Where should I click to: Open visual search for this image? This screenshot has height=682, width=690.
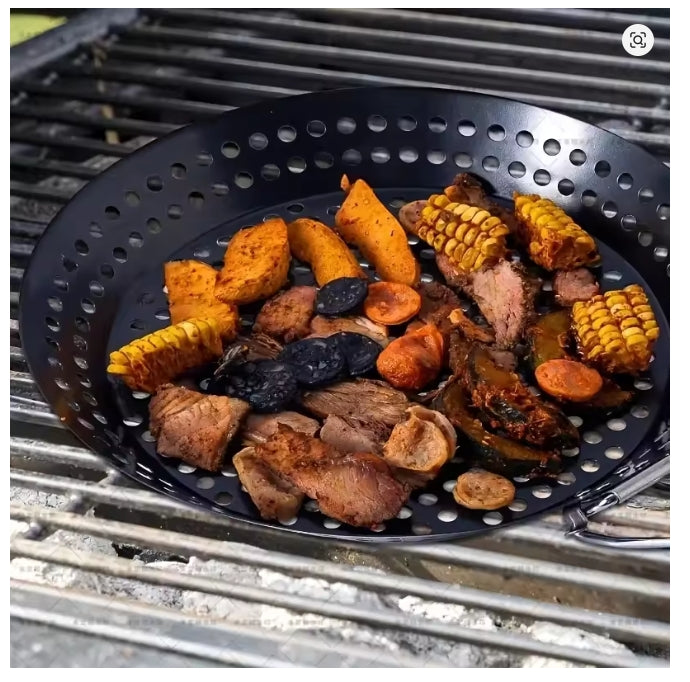pos(638,40)
